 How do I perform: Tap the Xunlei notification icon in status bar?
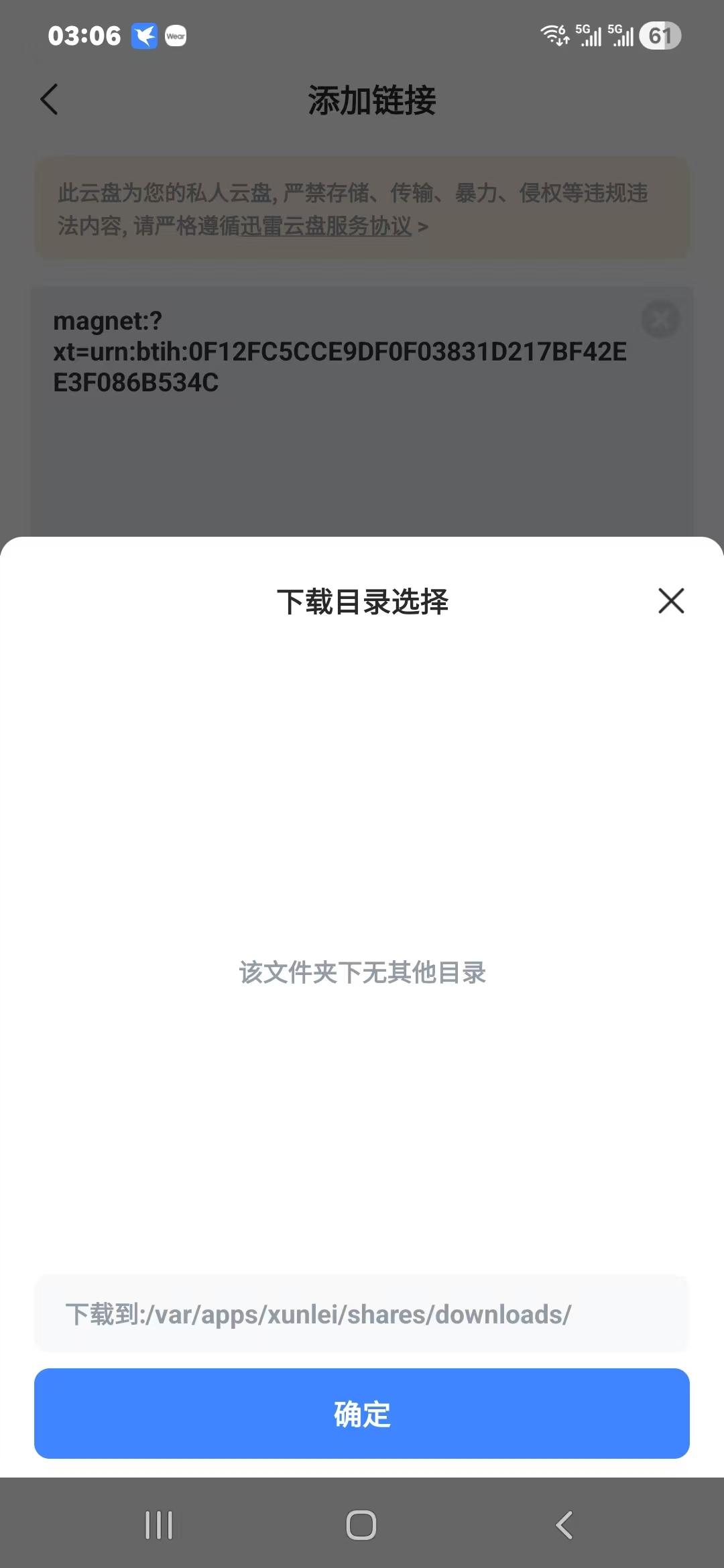pyautogui.click(x=145, y=35)
